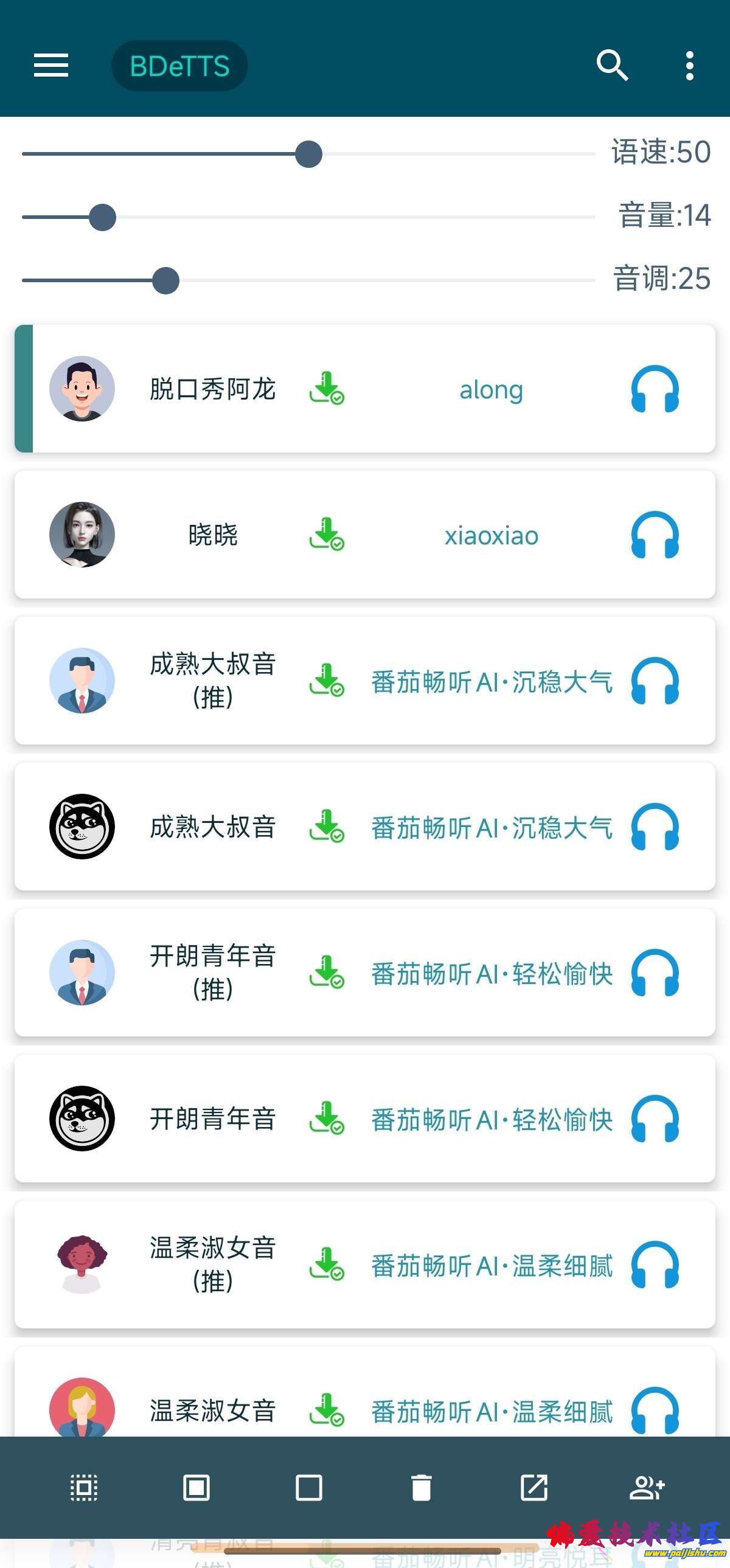Image resolution: width=730 pixels, height=1568 pixels.
Task: Preview the 脱口秀阿龙 voice with headphones
Action: pos(655,389)
